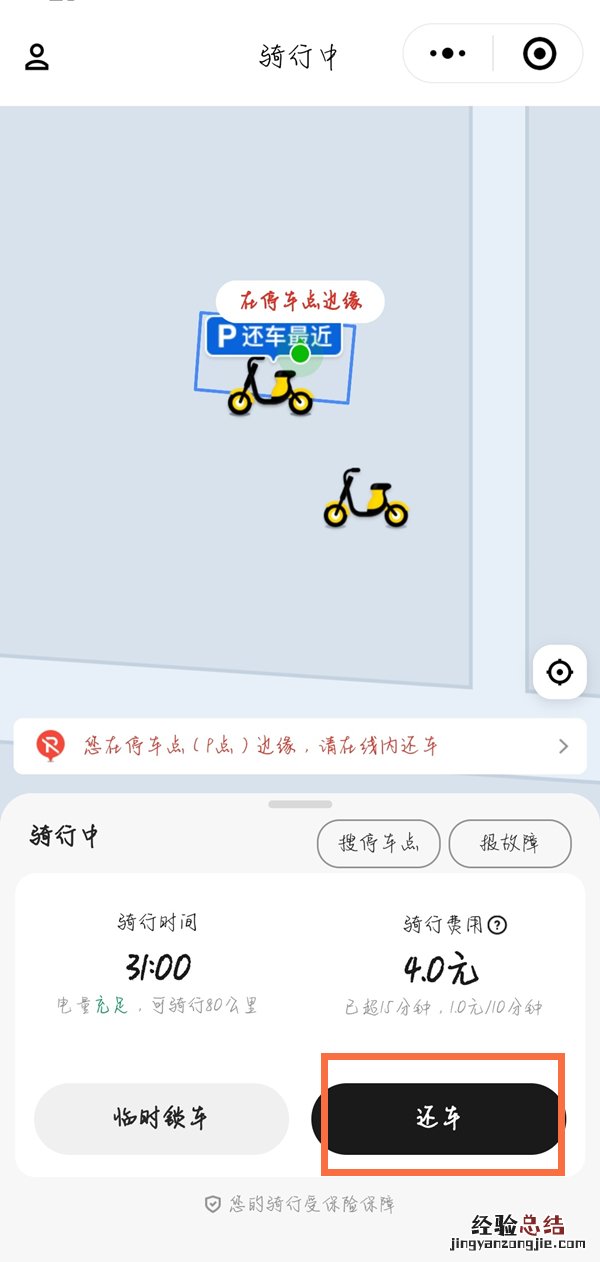
Task: Open the mini program overflow menu
Action: pyautogui.click(x=448, y=54)
